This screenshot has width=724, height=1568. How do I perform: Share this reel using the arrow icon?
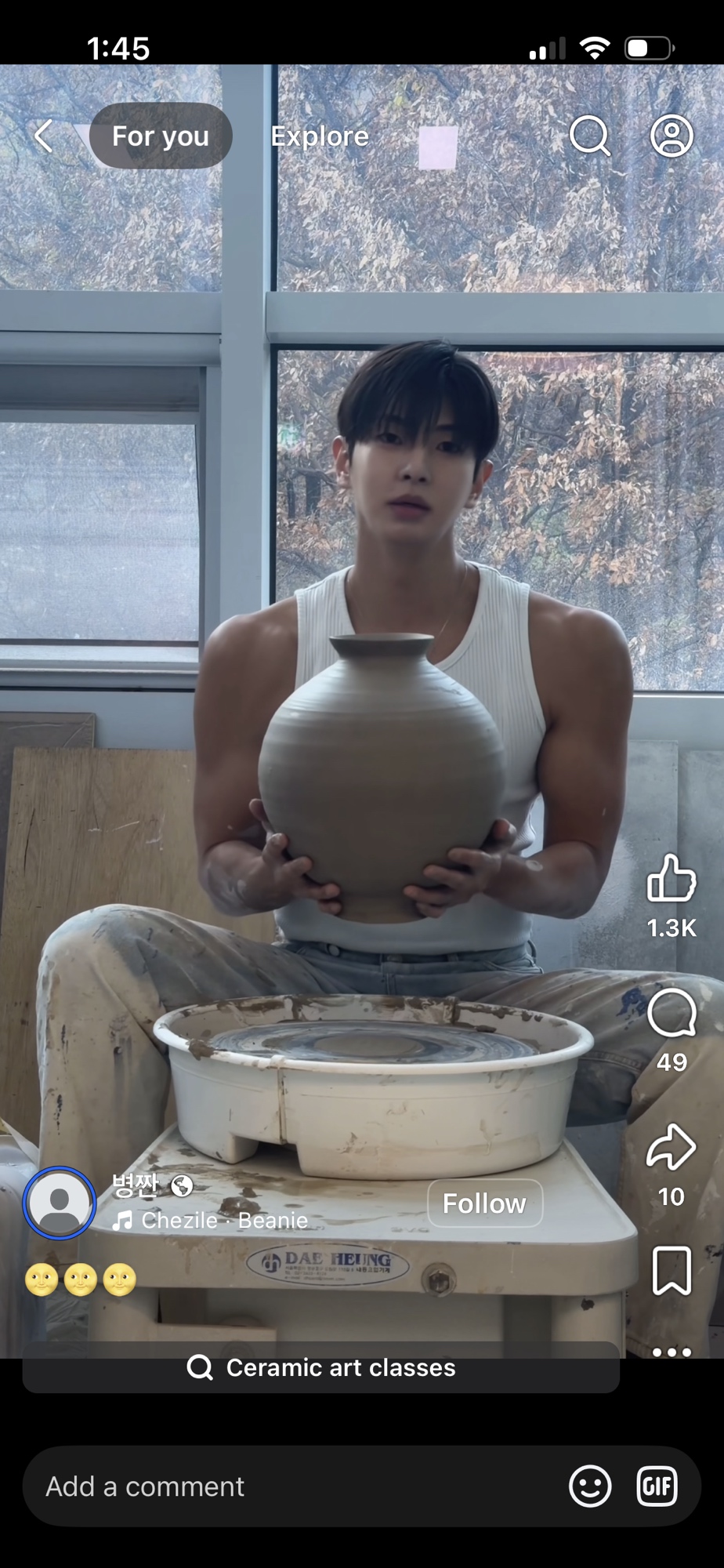click(672, 1147)
